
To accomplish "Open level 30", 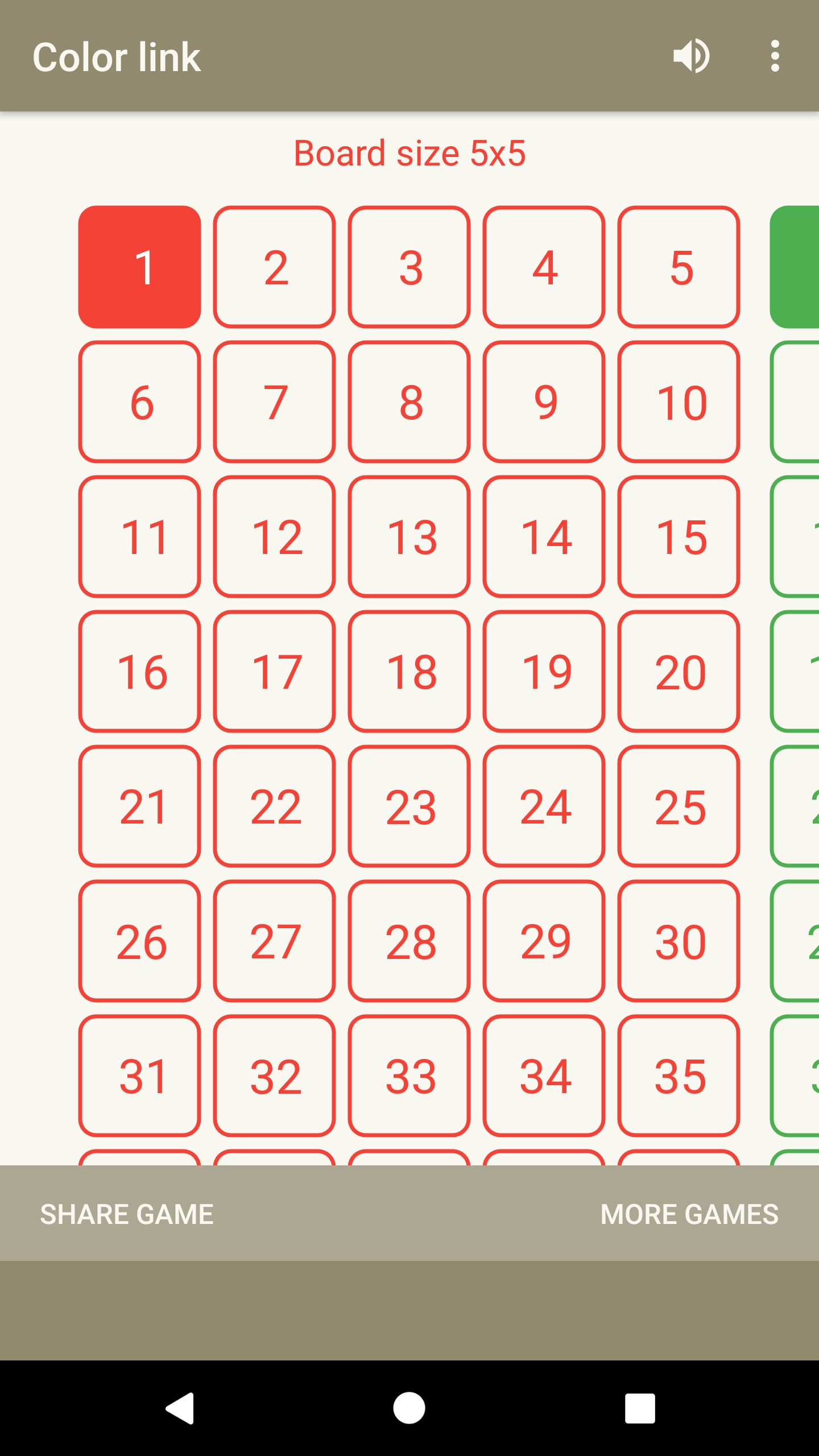I will (679, 941).
